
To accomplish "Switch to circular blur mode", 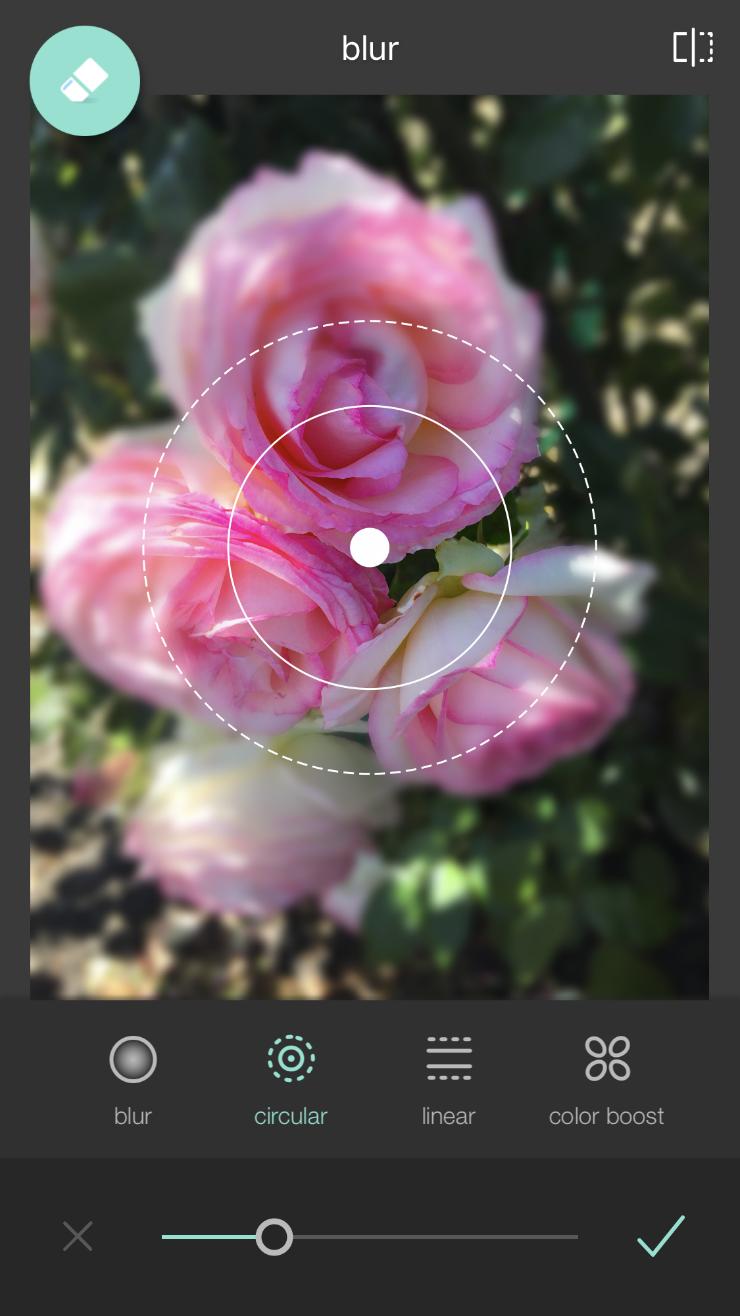I will coord(291,1078).
